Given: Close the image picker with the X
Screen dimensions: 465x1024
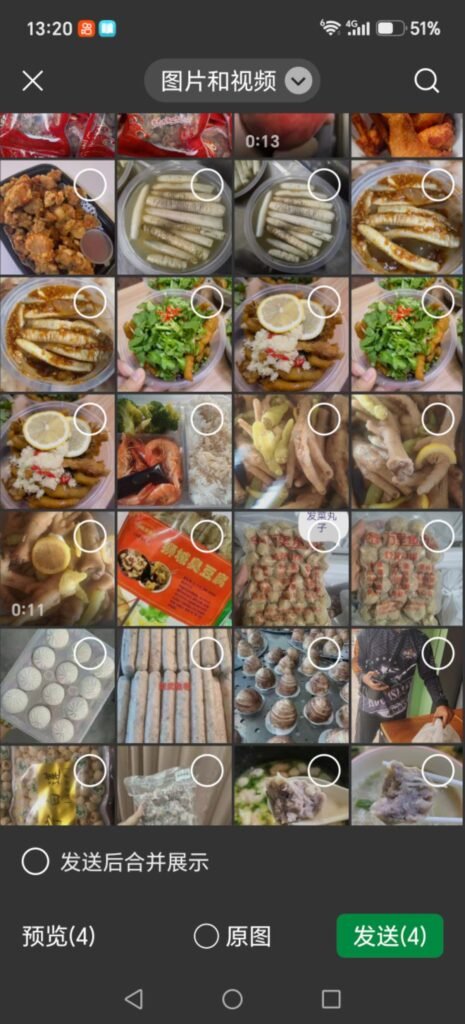Looking at the screenshot, I should coord(33,81).
